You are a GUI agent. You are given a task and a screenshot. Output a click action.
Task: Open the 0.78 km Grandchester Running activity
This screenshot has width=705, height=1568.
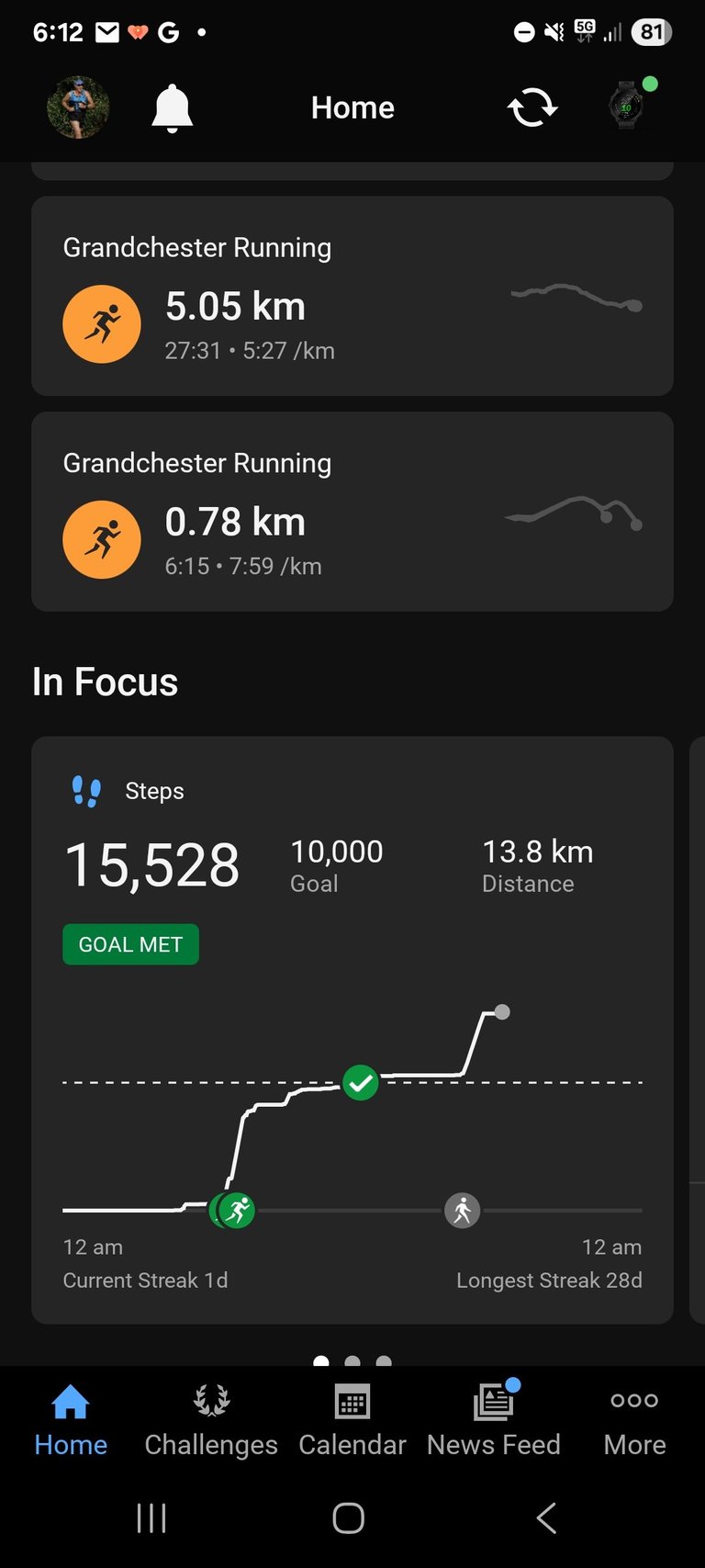352,512
